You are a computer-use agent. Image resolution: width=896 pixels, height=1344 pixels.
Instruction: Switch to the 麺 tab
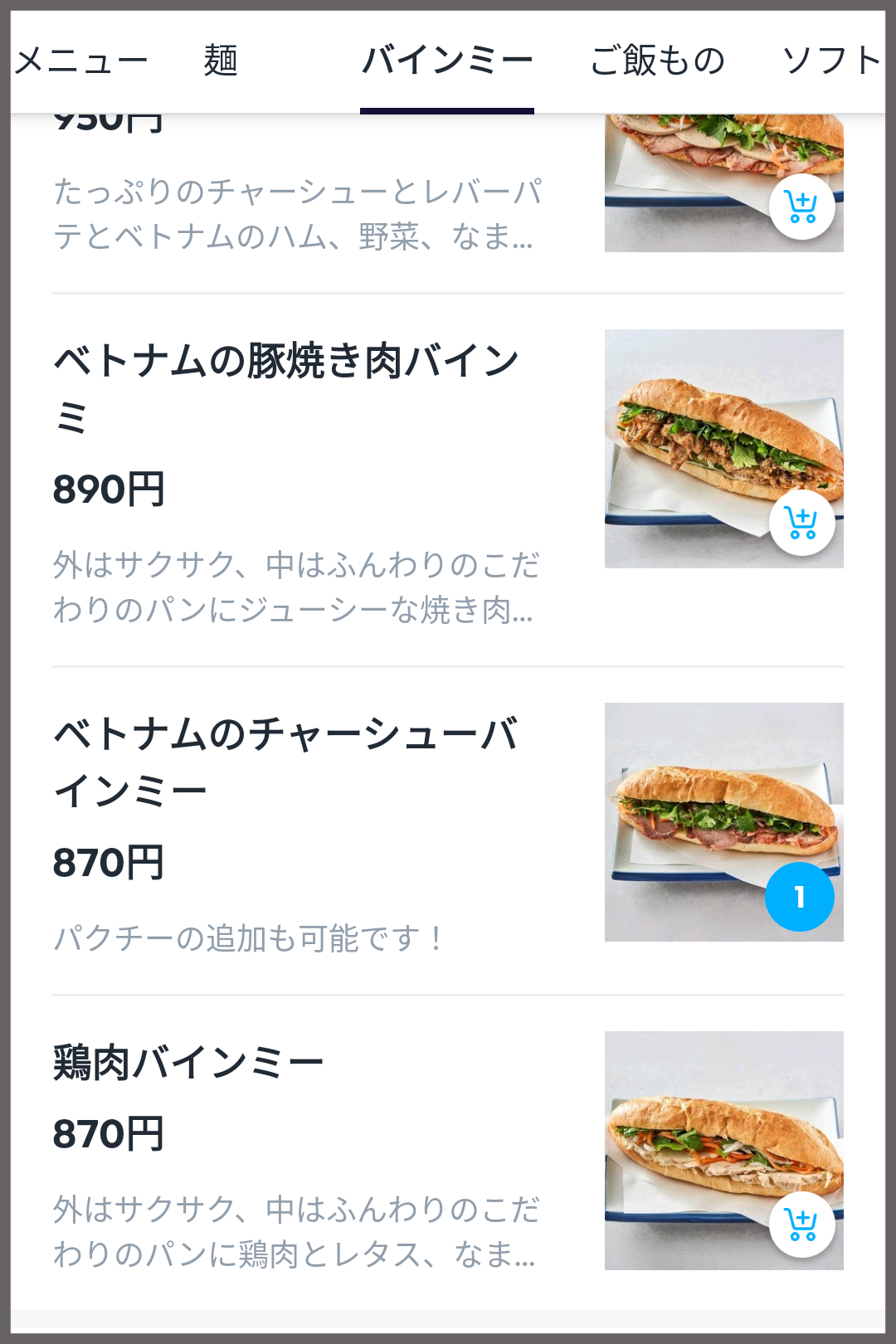[221, 61]
